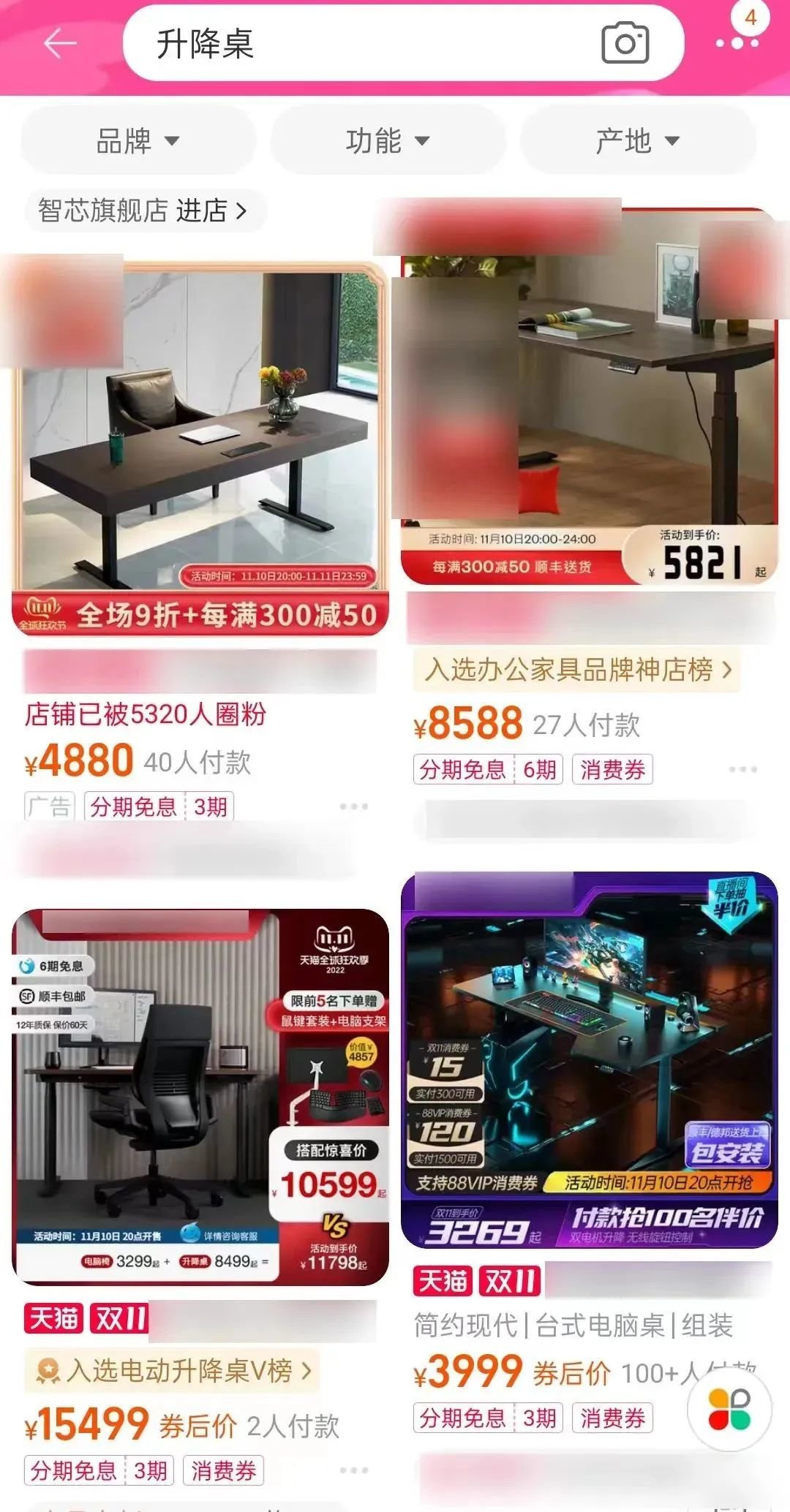Expand the 功能 filter dropdown

[388, 140]
